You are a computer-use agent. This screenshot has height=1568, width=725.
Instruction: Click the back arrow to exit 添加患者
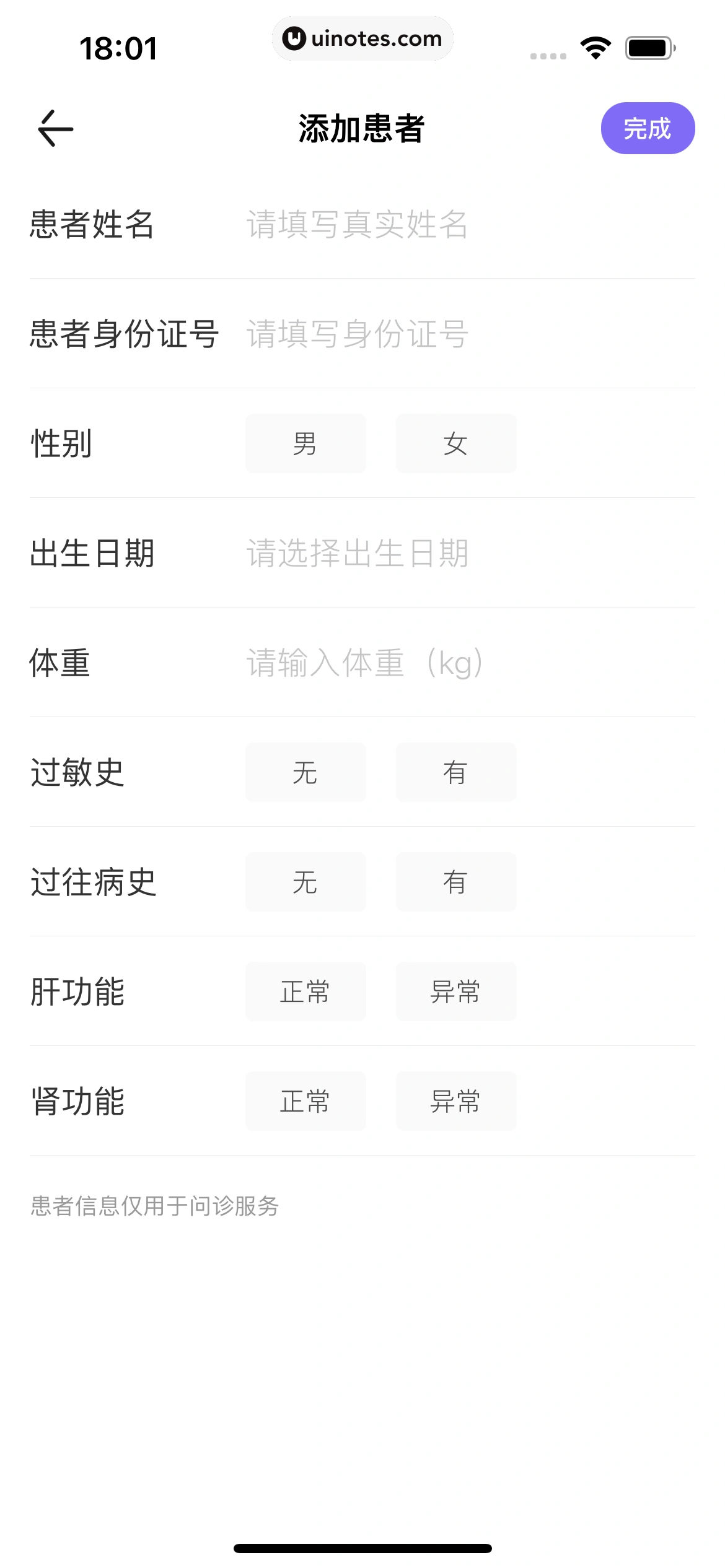(x=55, y=128)
